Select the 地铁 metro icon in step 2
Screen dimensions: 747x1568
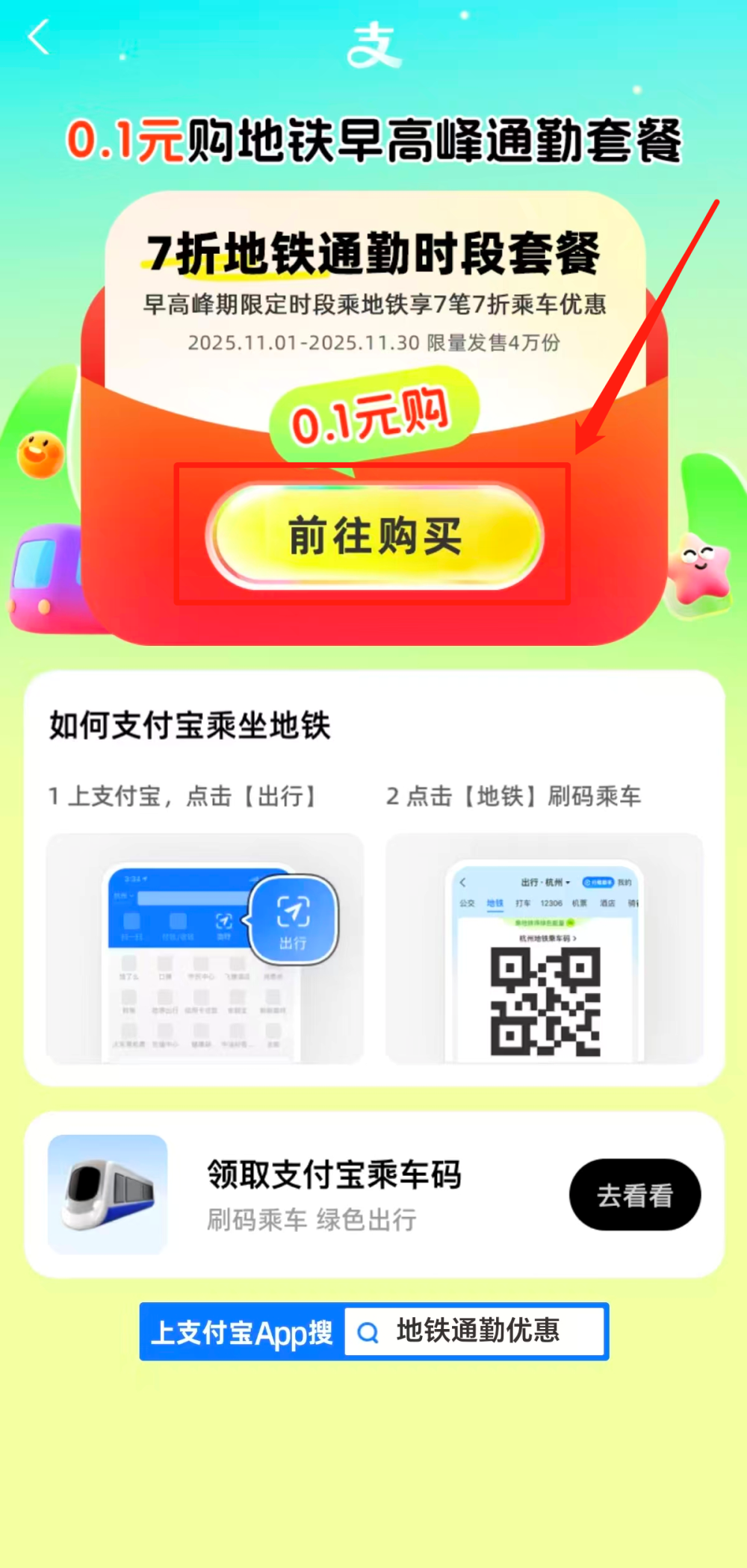(495, 903)
